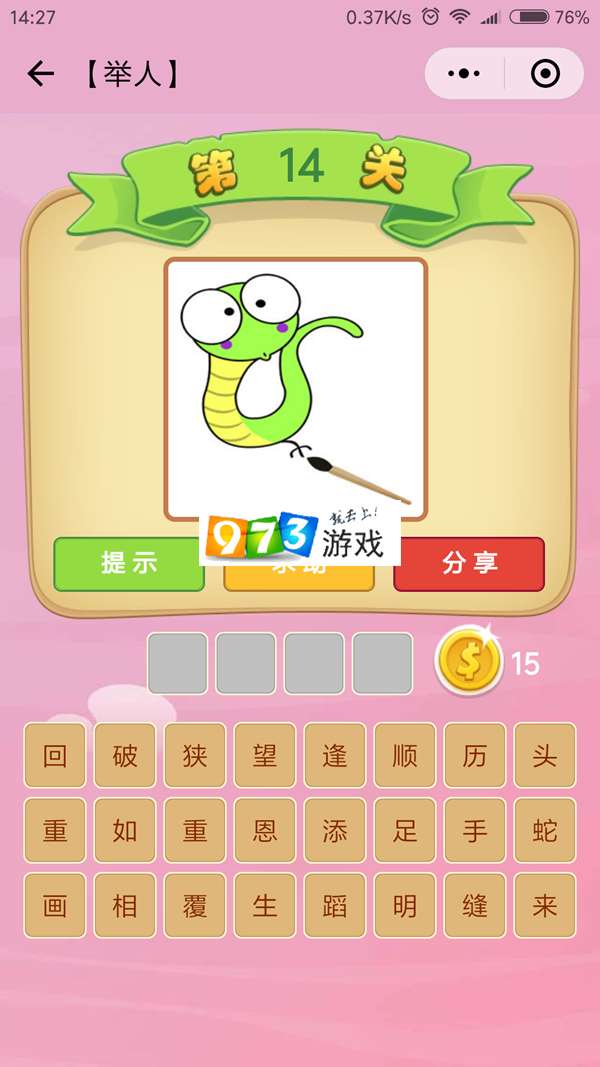
Task: Tap the 手 character tile
Action: pyautogui.click(x=475, y=830)
